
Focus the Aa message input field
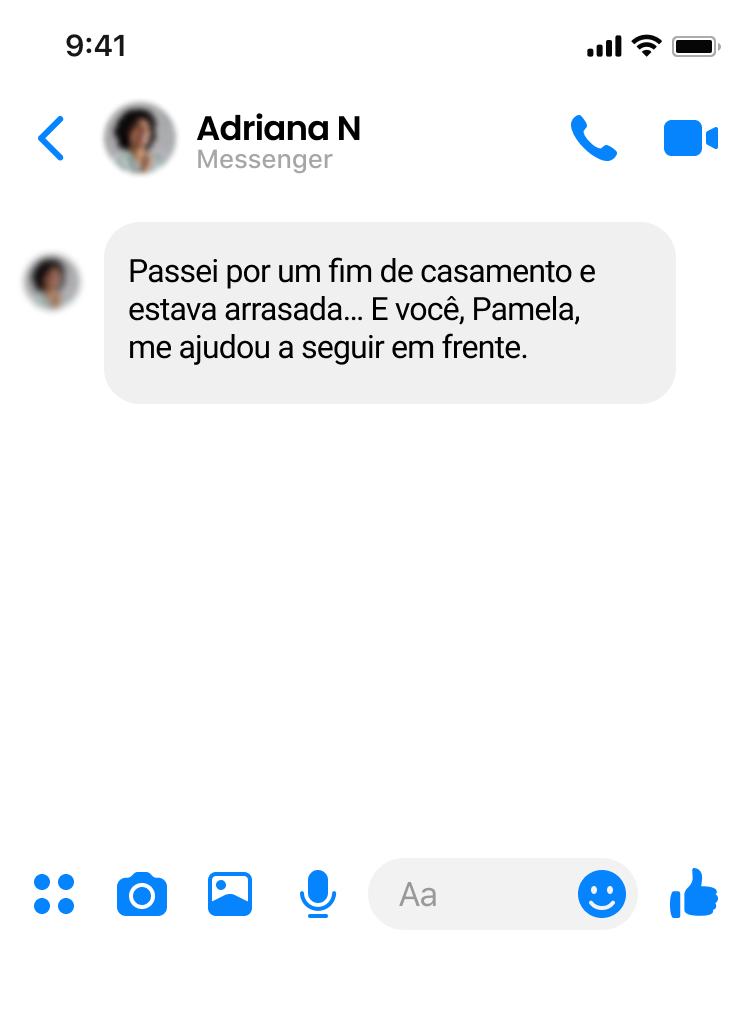pyautogui.click(x=470, y=894)
